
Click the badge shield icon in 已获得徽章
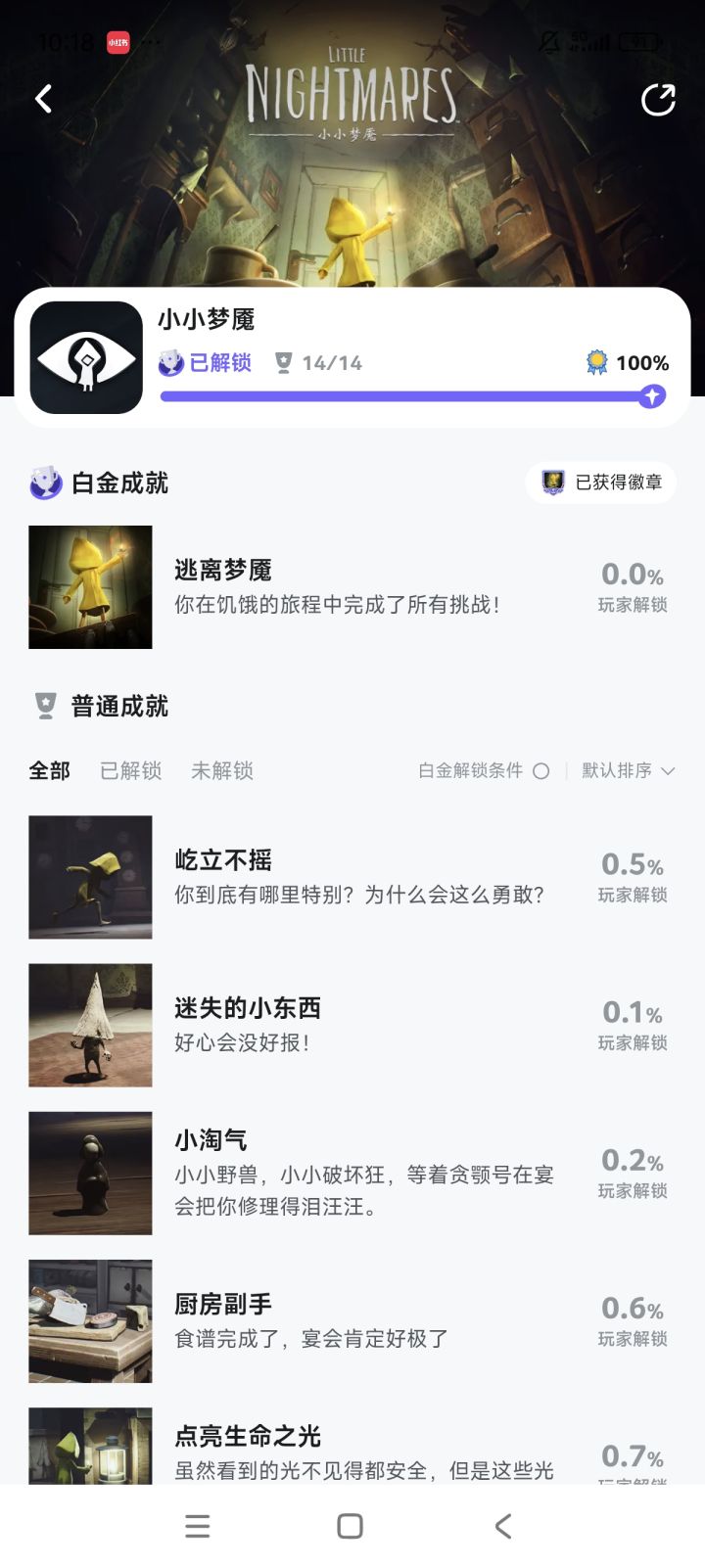pyautogui.click(x=554, y=482)
